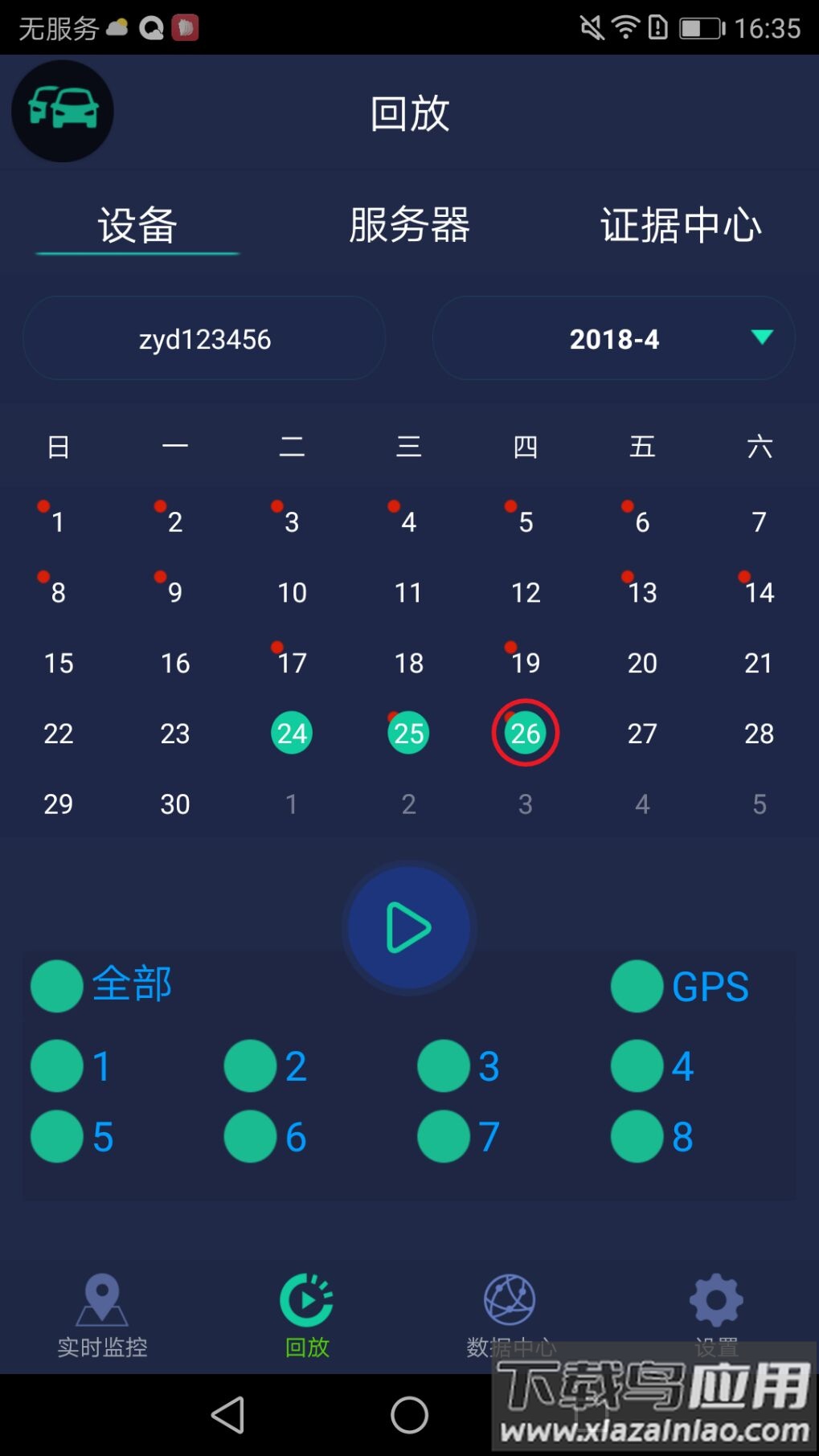Tap the system back button

click(x=227, y=1414)
